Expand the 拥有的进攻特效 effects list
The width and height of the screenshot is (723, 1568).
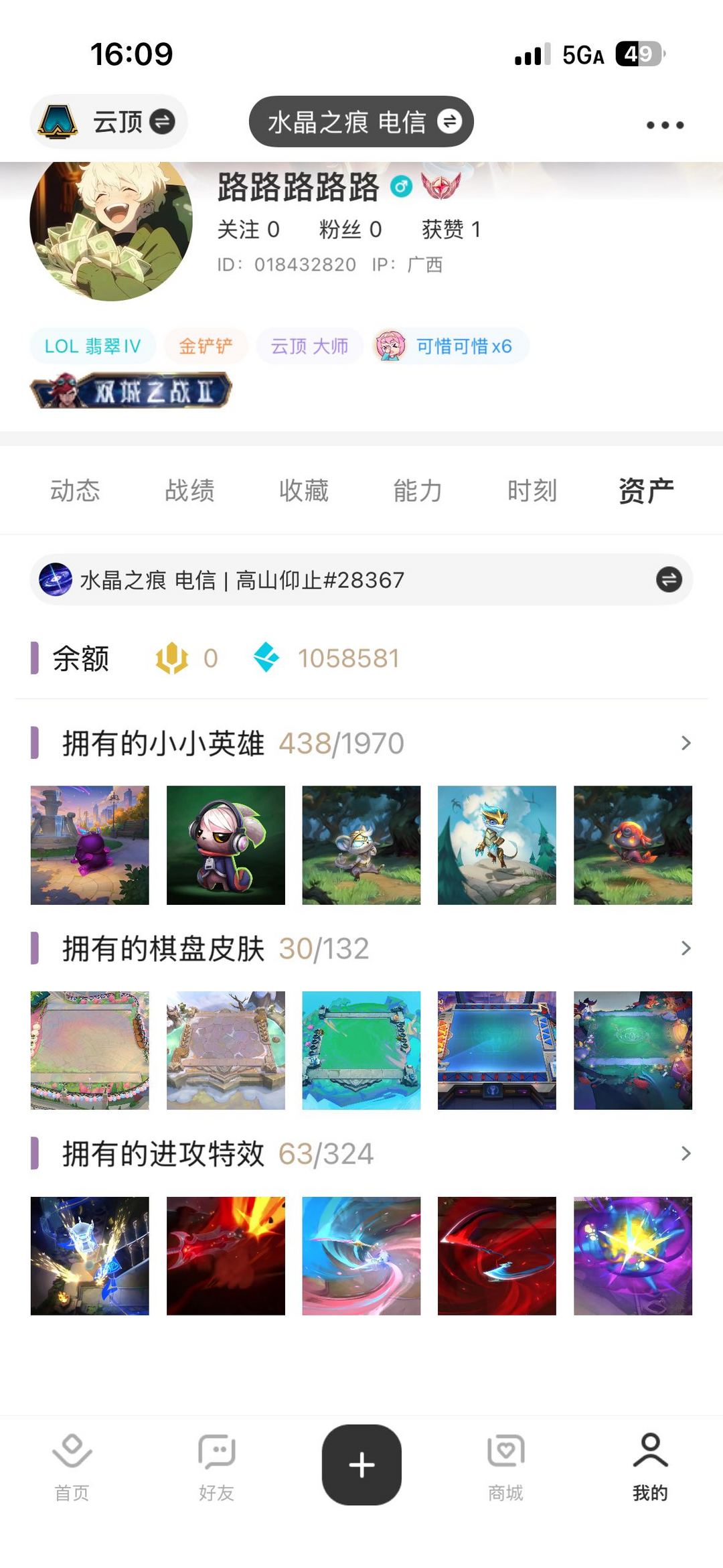[685, 1153]
